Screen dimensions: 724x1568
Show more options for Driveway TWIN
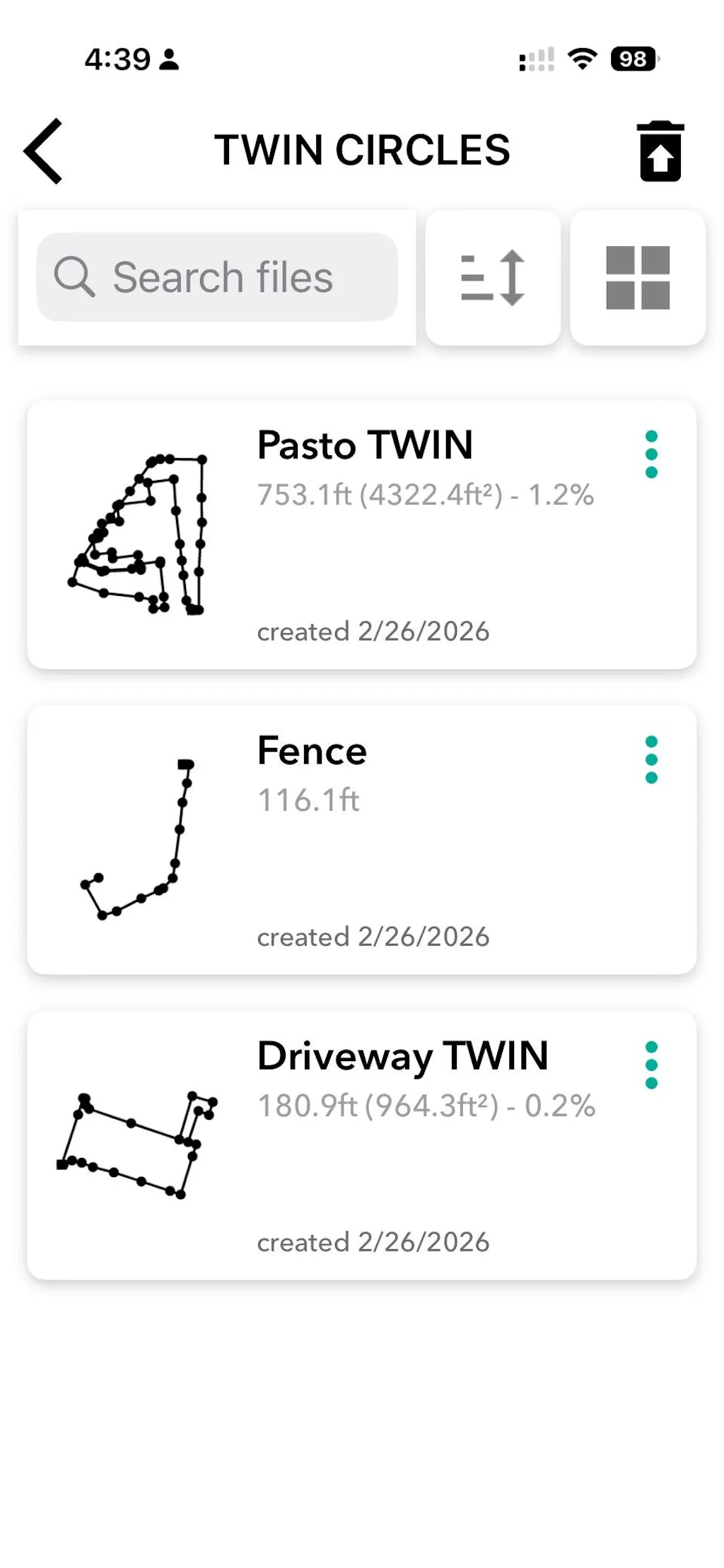[651, 1065]
